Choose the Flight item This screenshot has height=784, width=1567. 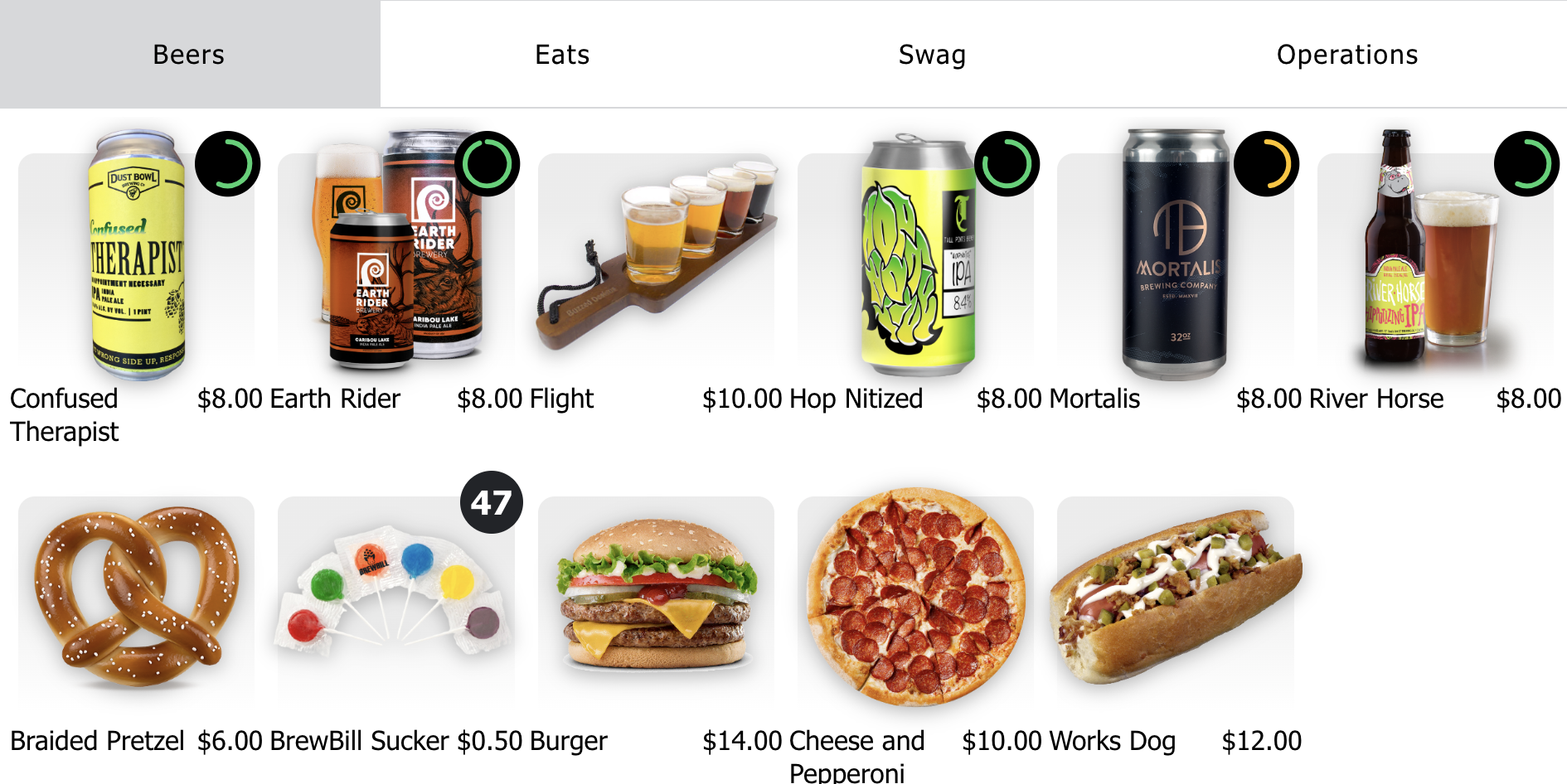(x=656, y=257)
